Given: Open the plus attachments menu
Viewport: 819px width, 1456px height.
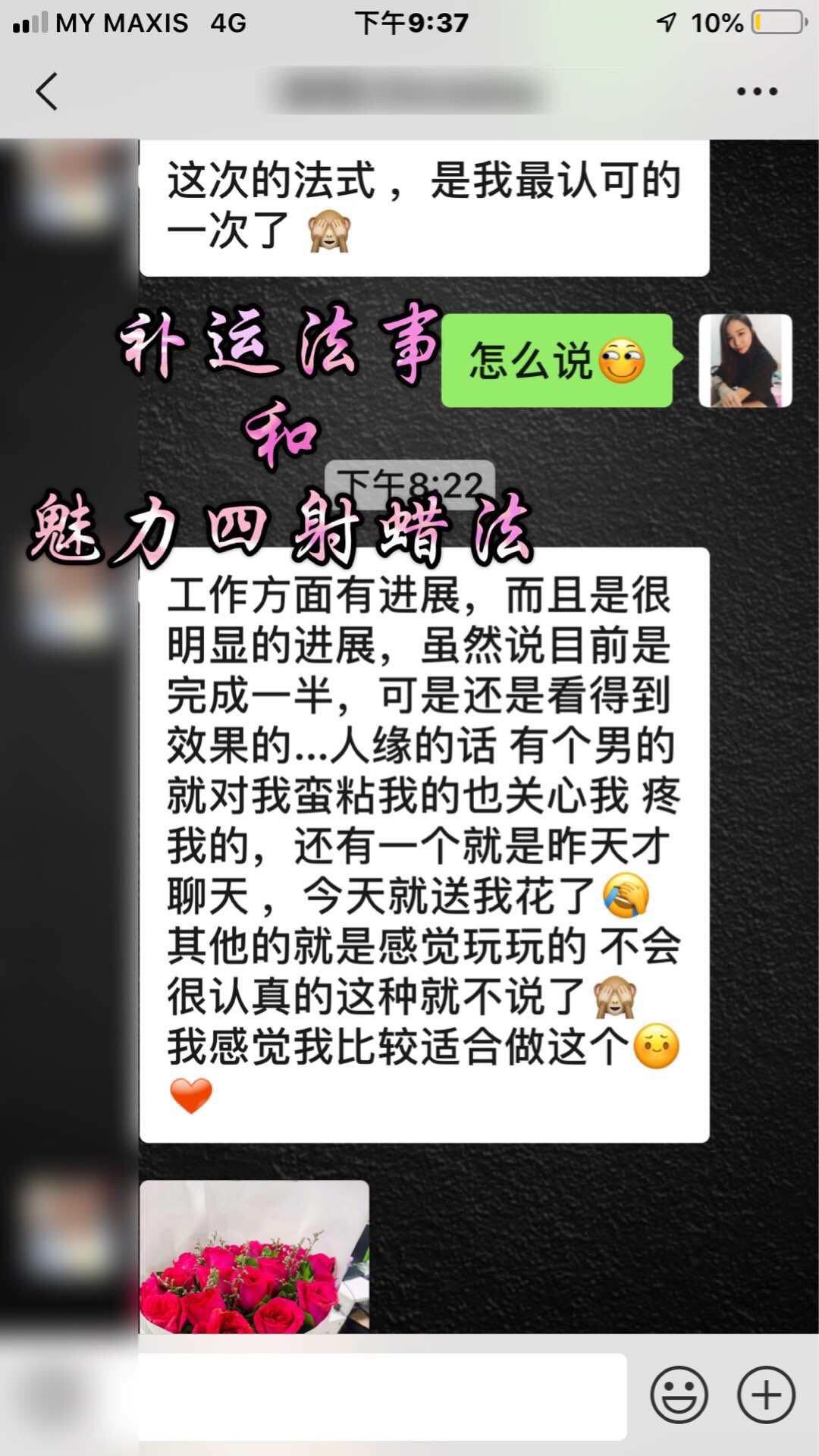Looking at the screenshot, I should point(766,1395).
